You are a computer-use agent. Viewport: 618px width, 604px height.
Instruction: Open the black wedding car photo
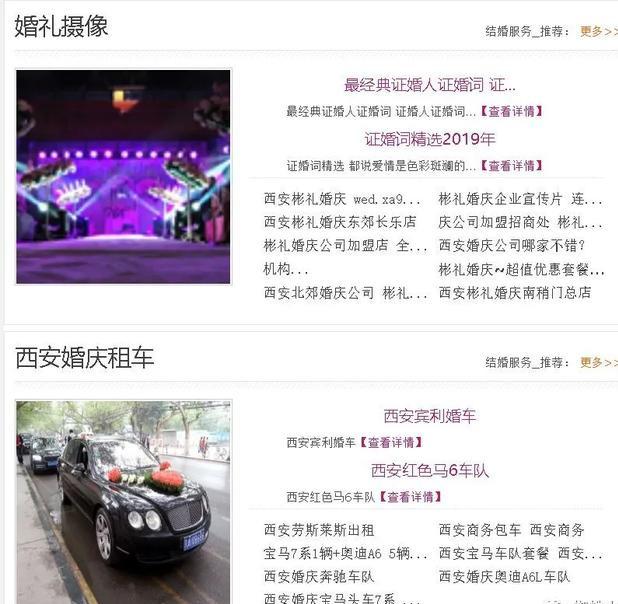(x=123, y=498)
